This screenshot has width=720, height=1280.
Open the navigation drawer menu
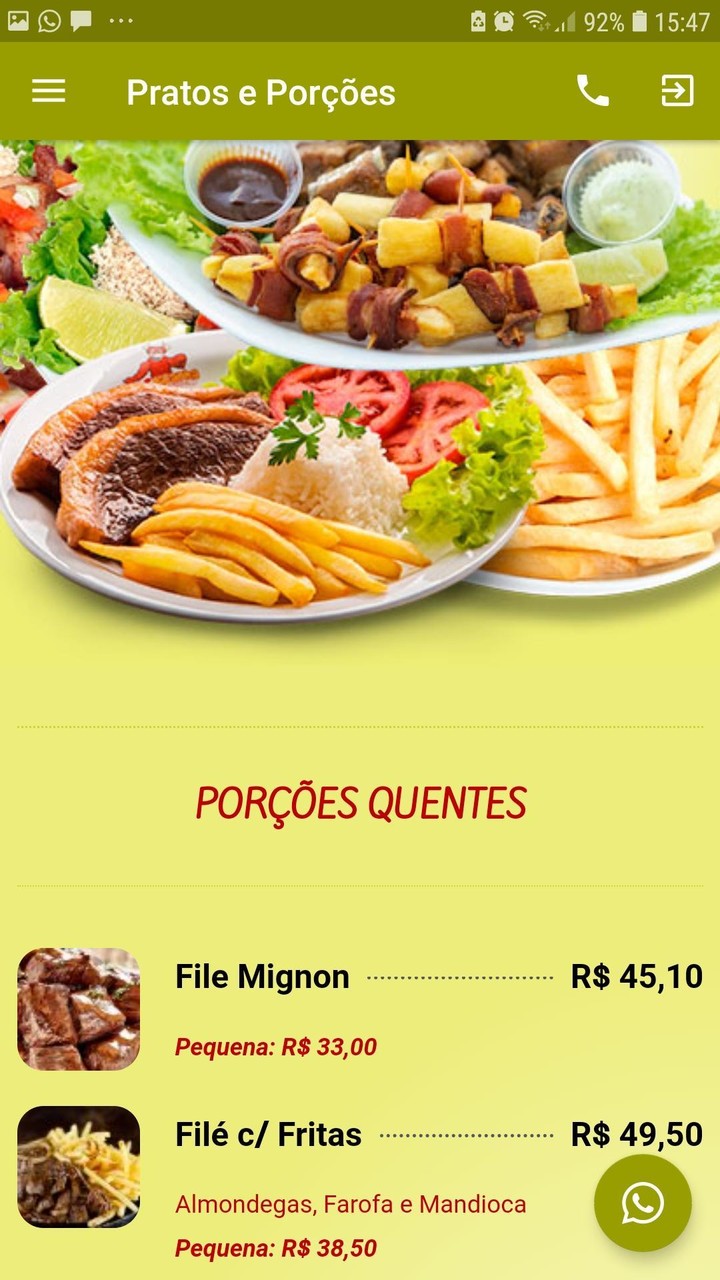click(47, 91)
